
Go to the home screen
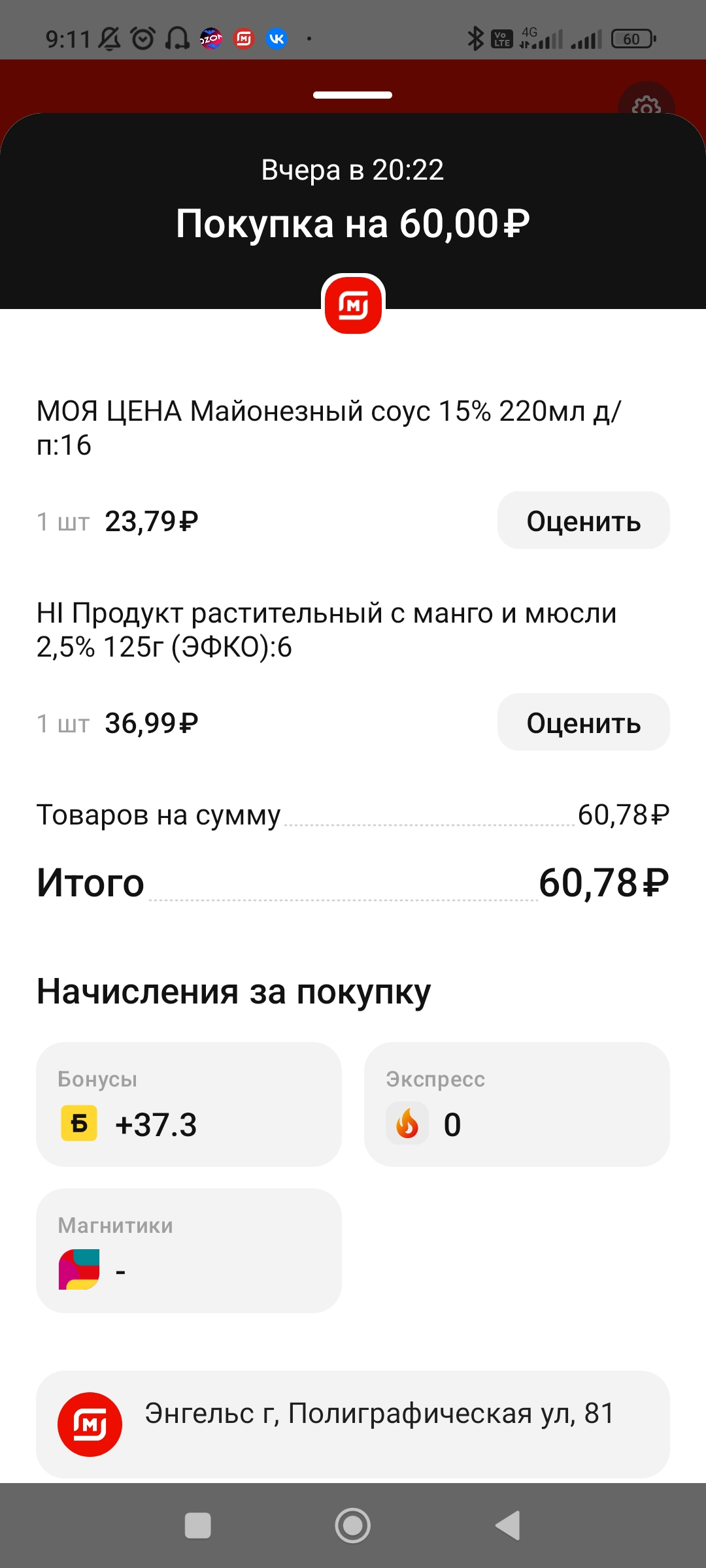(353, 1526)
